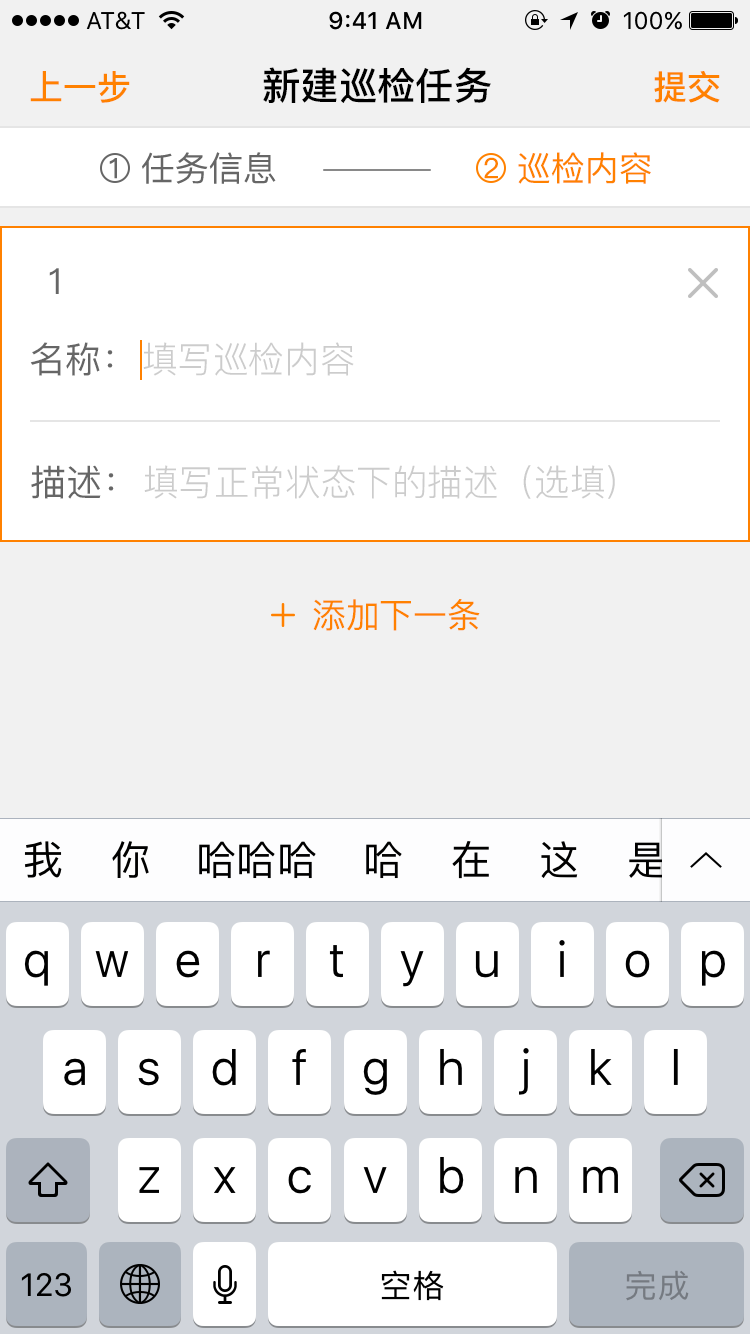This screenshot has height=1334, width=750.
Task: Start dictation with the microphone key
Action: (x=225, y=1284)
